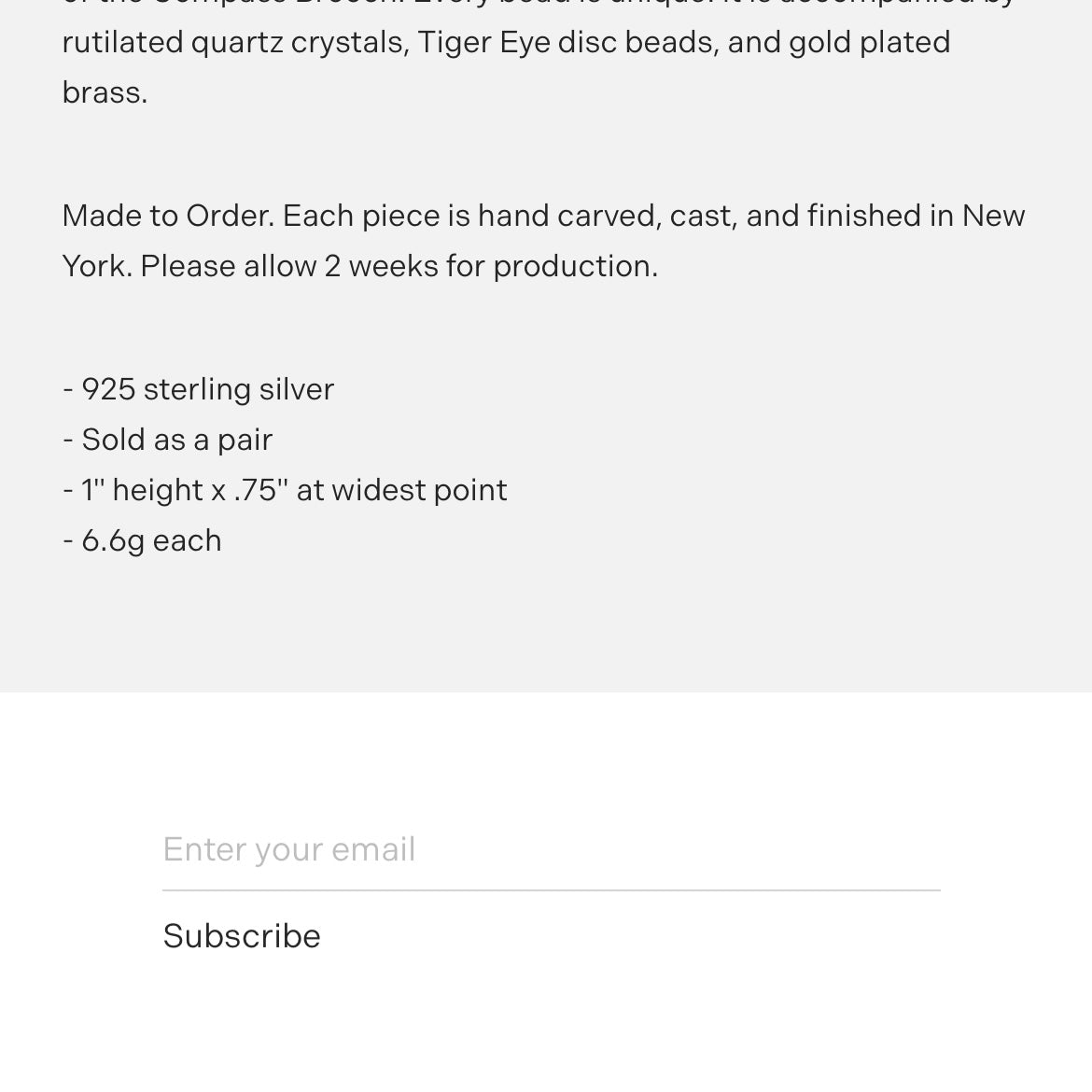Tap the Subscribe button
Viewport: 1092px width, 1092px height.
[x=242, y=936]
